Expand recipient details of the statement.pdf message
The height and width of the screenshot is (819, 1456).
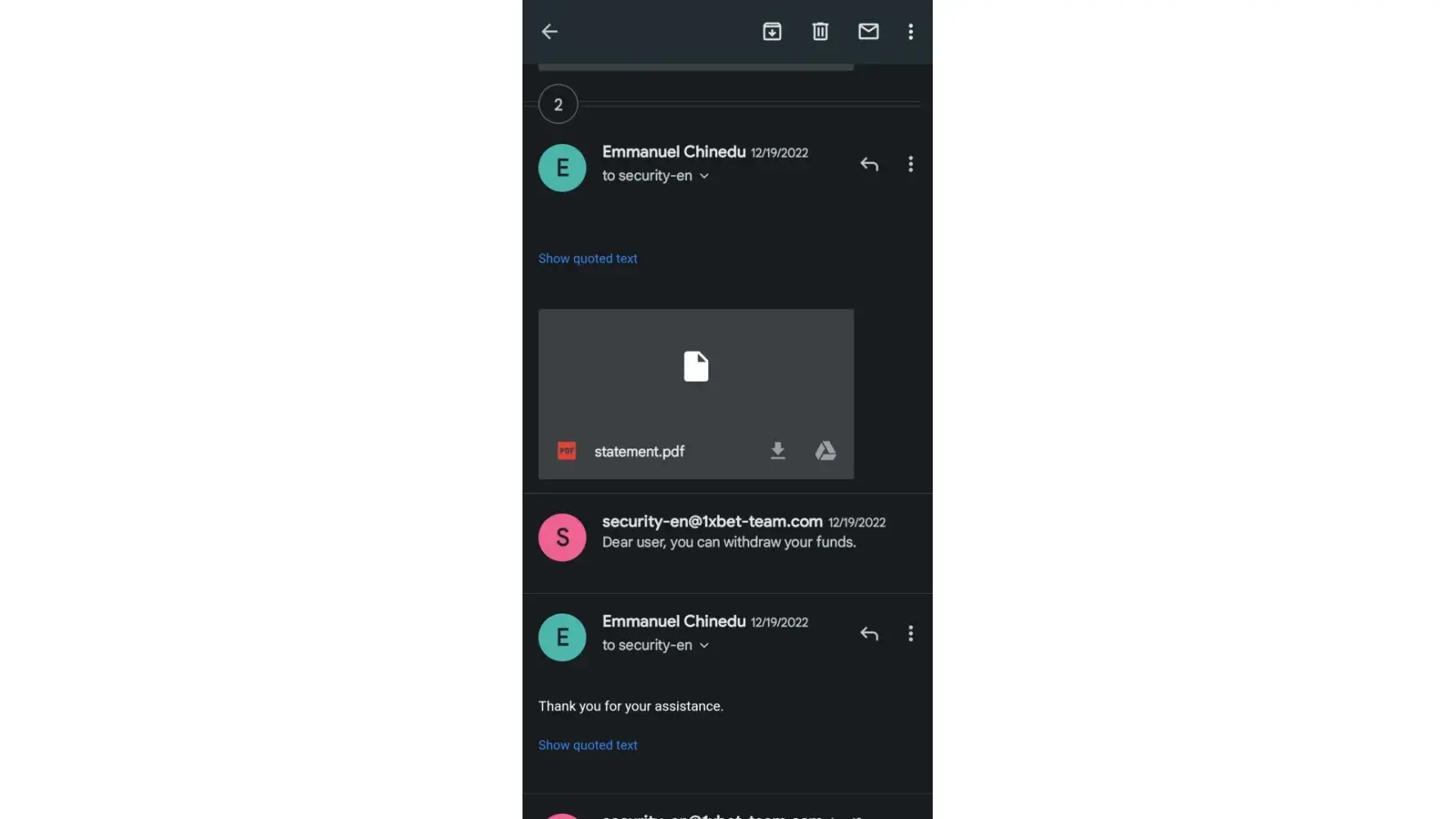tap(703, 176)
